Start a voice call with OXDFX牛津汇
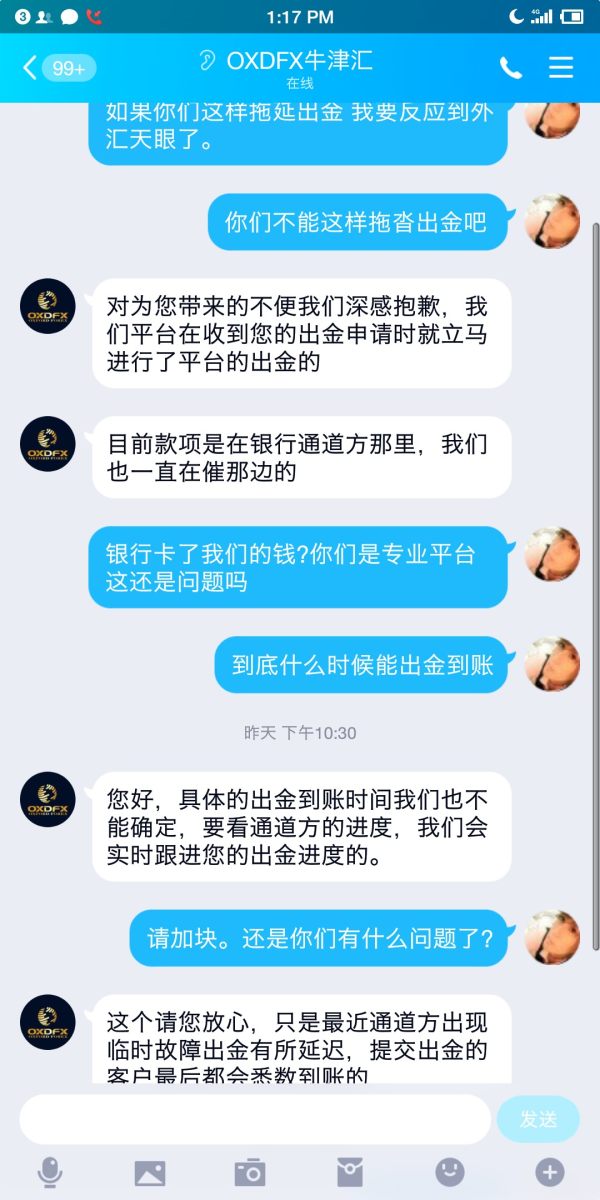Image resolution: width=600 pixels, height=1200 pixels. click(x=511, y=67)
